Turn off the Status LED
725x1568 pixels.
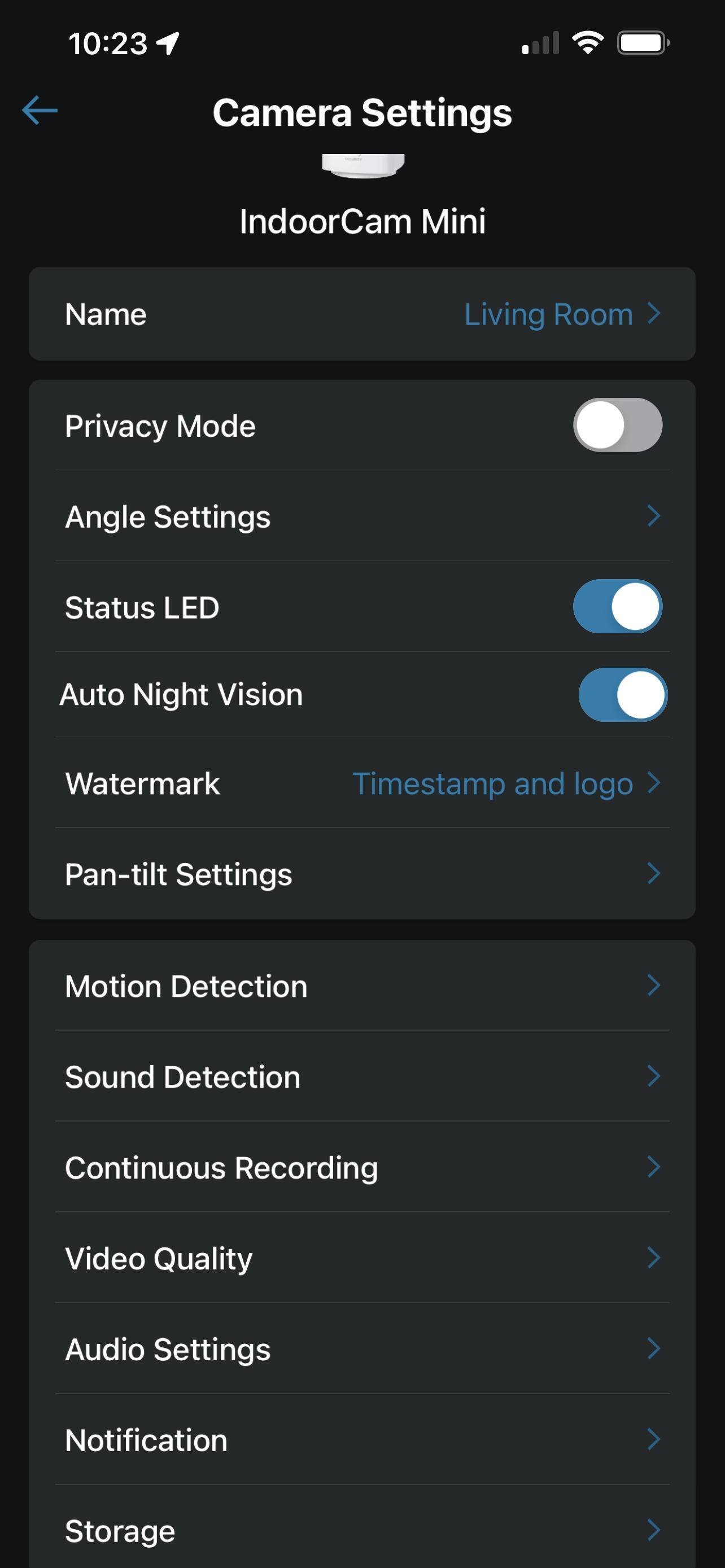(x=617, y=606)
